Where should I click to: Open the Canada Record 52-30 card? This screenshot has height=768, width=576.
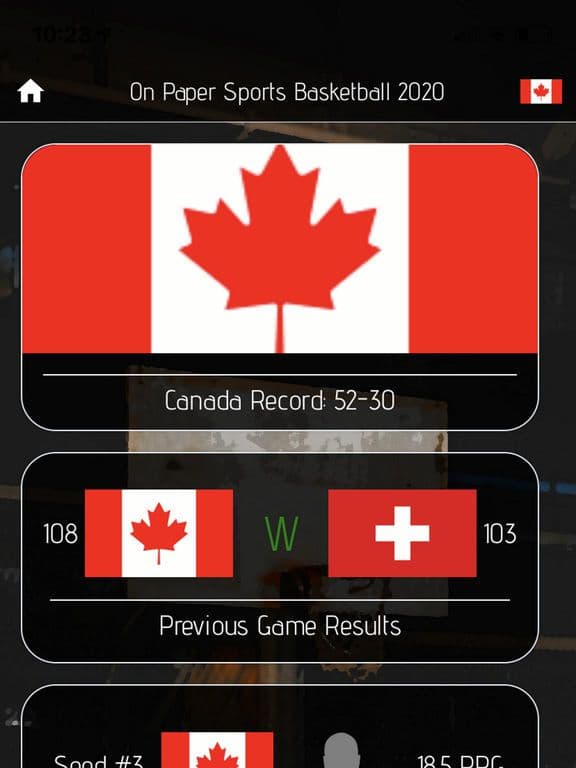280,287
